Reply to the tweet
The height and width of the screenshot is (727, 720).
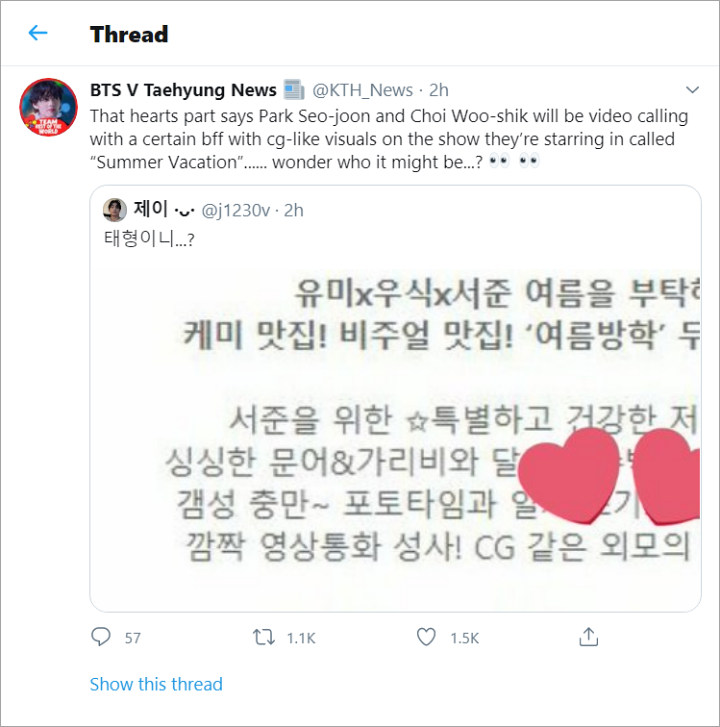pos(101,637)
